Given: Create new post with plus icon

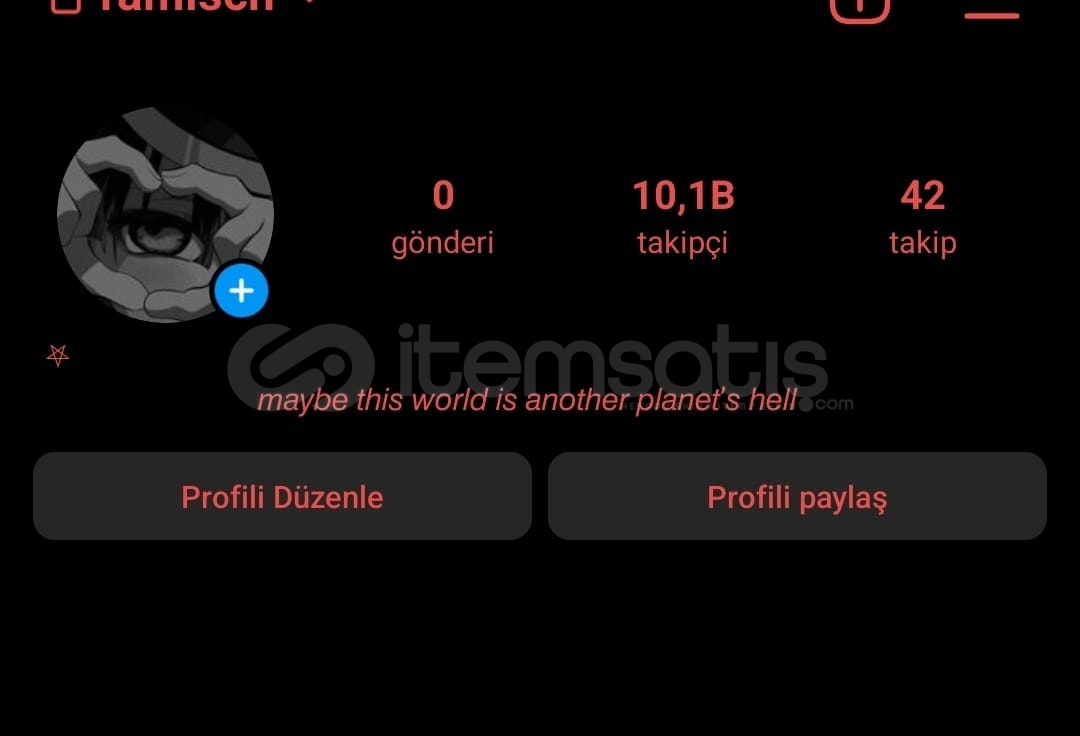Looking at the screenshot, I should [859, 8].
